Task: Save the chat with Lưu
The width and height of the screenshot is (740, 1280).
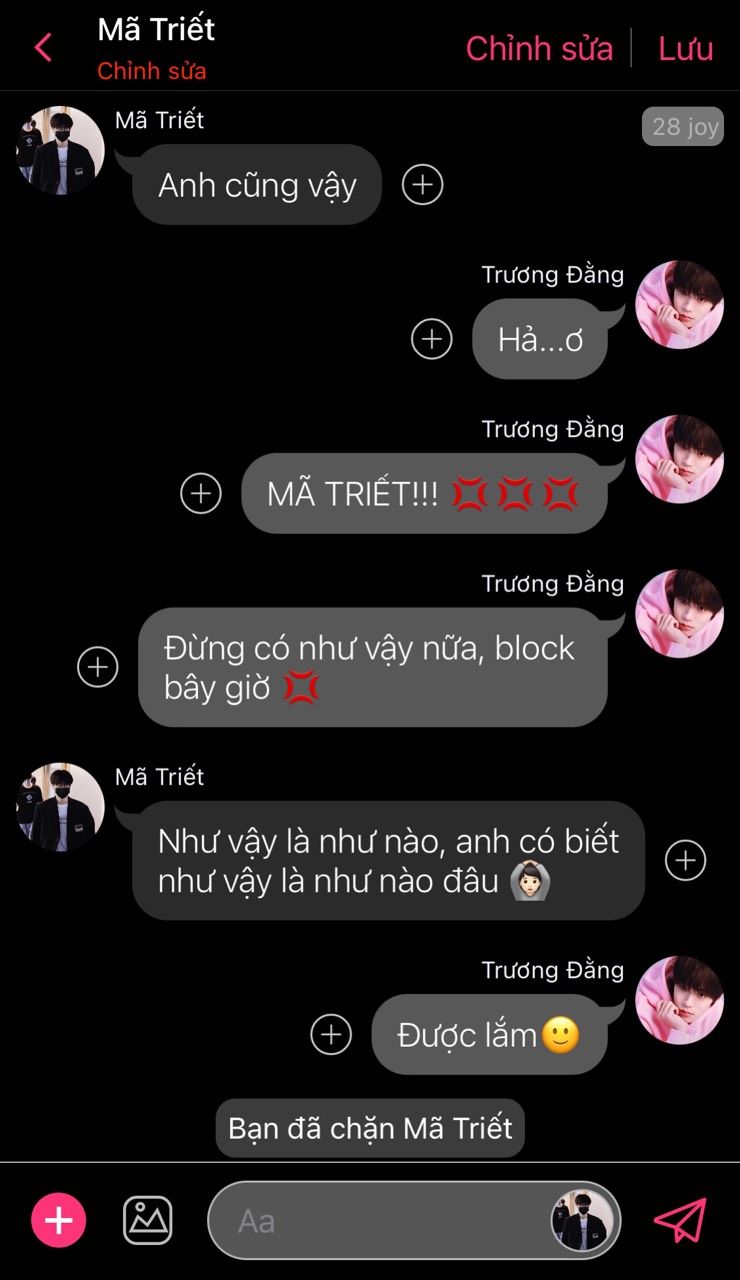Action: [x=685, y=48]
